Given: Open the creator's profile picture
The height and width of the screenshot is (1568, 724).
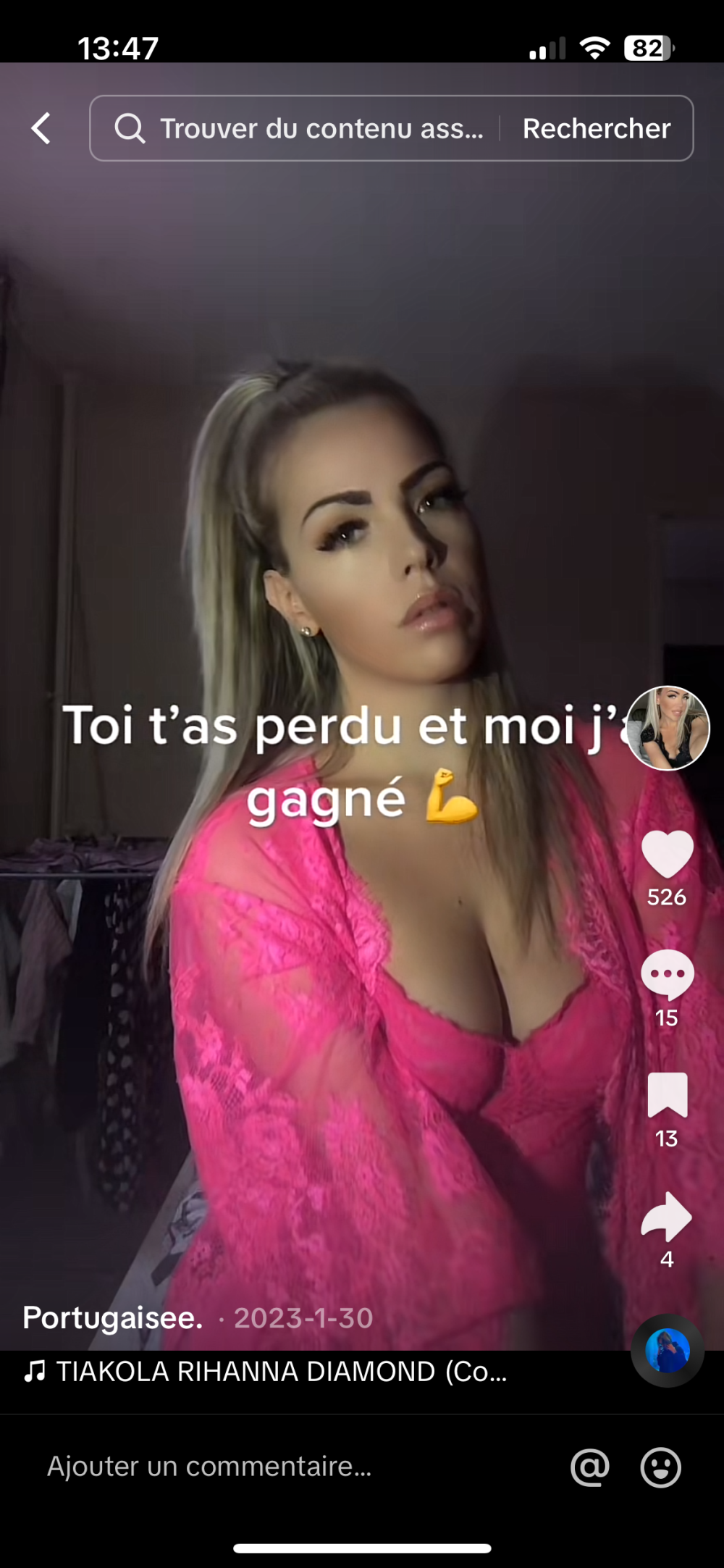Looking at the screenshot, I should 667,728.
